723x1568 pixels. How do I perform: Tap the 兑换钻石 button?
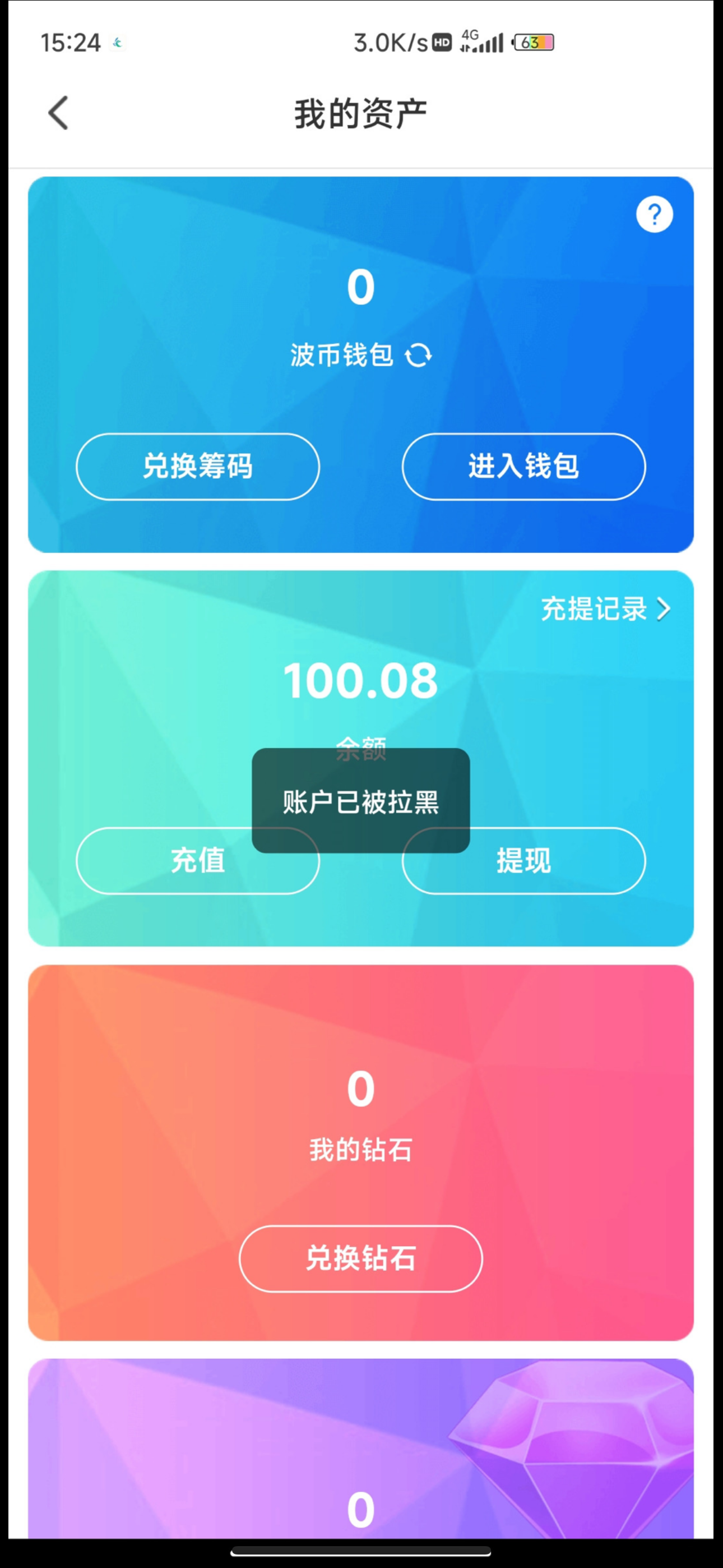[x=360, y=1258]
